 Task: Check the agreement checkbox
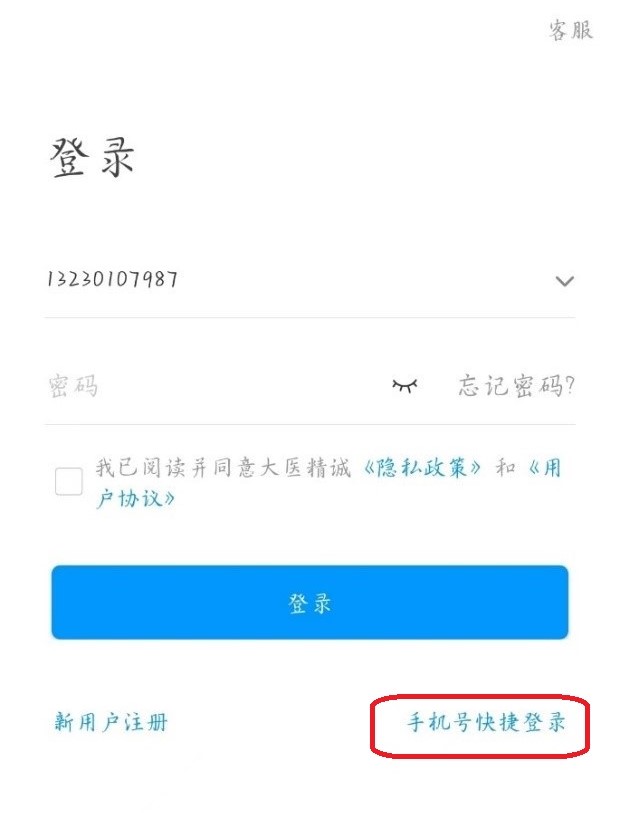coord(69,482)
